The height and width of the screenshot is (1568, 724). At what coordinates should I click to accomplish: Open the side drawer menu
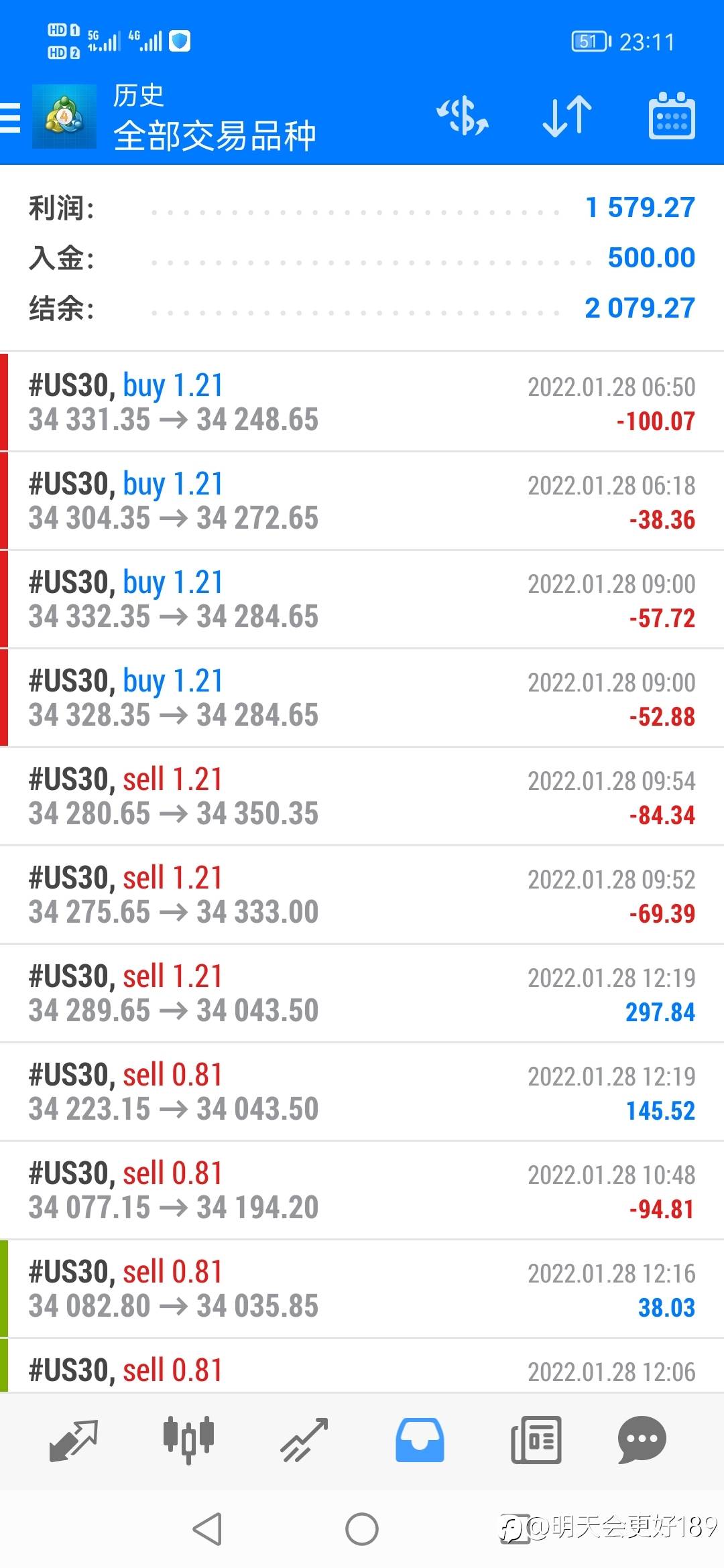(11, 117)
